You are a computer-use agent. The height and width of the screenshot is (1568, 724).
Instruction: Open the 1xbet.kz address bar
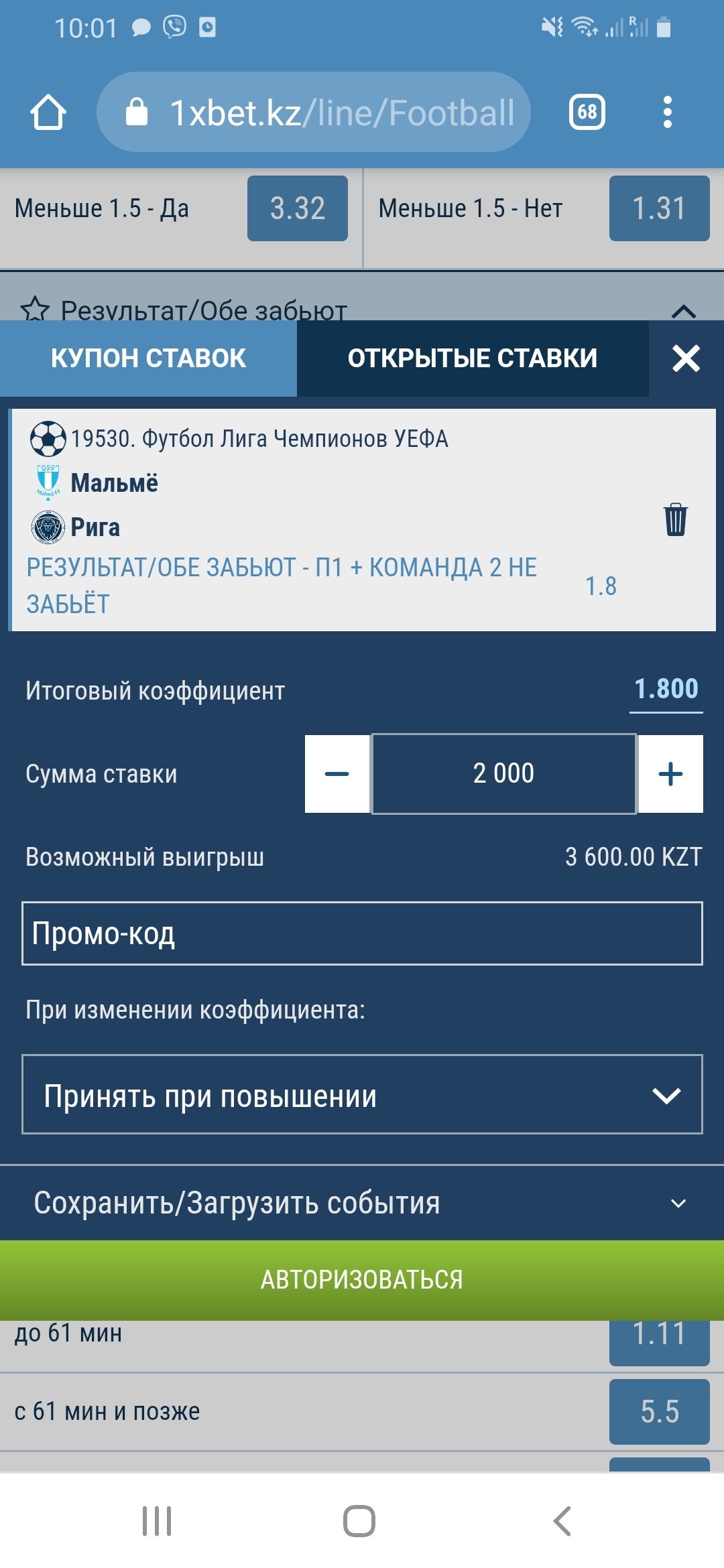314,112
